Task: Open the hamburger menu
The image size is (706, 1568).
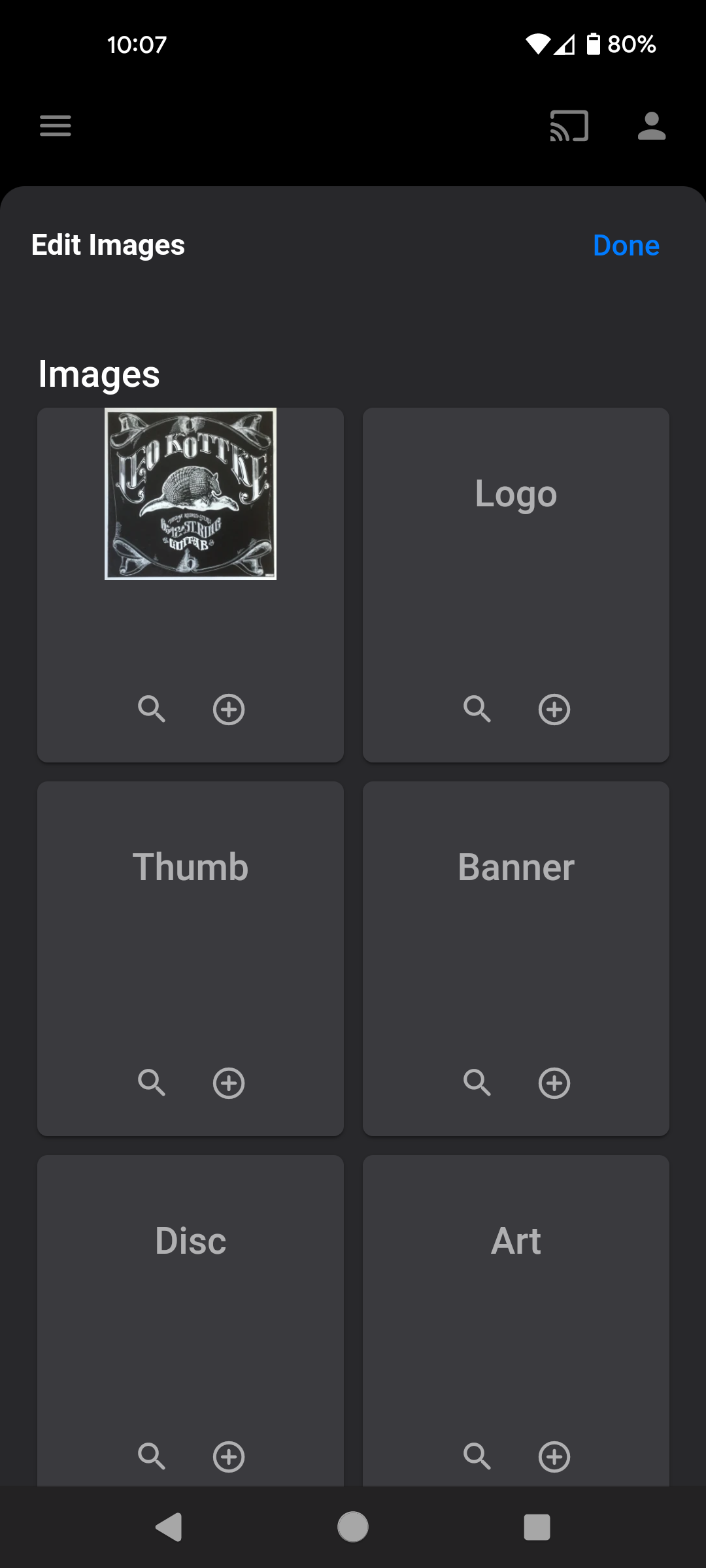Action: pyautogui.click(x=56, y=125)
